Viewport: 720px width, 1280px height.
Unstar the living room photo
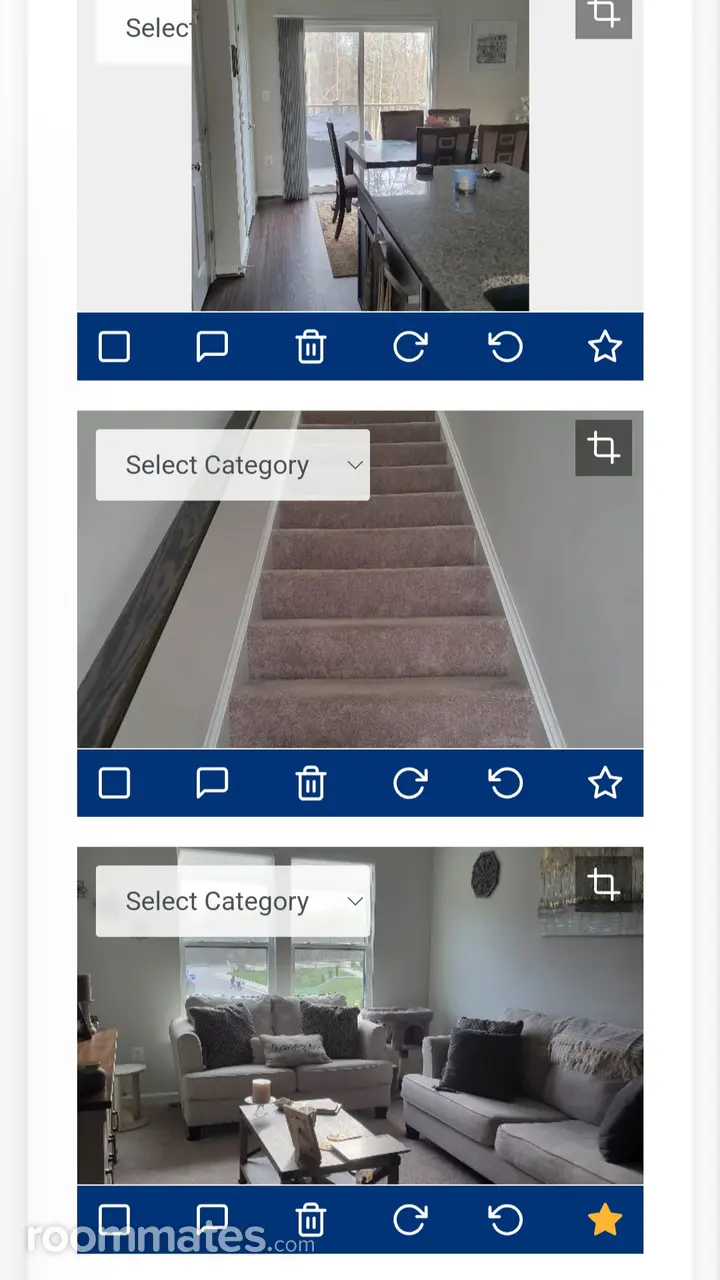click(x=605, y=1220)
